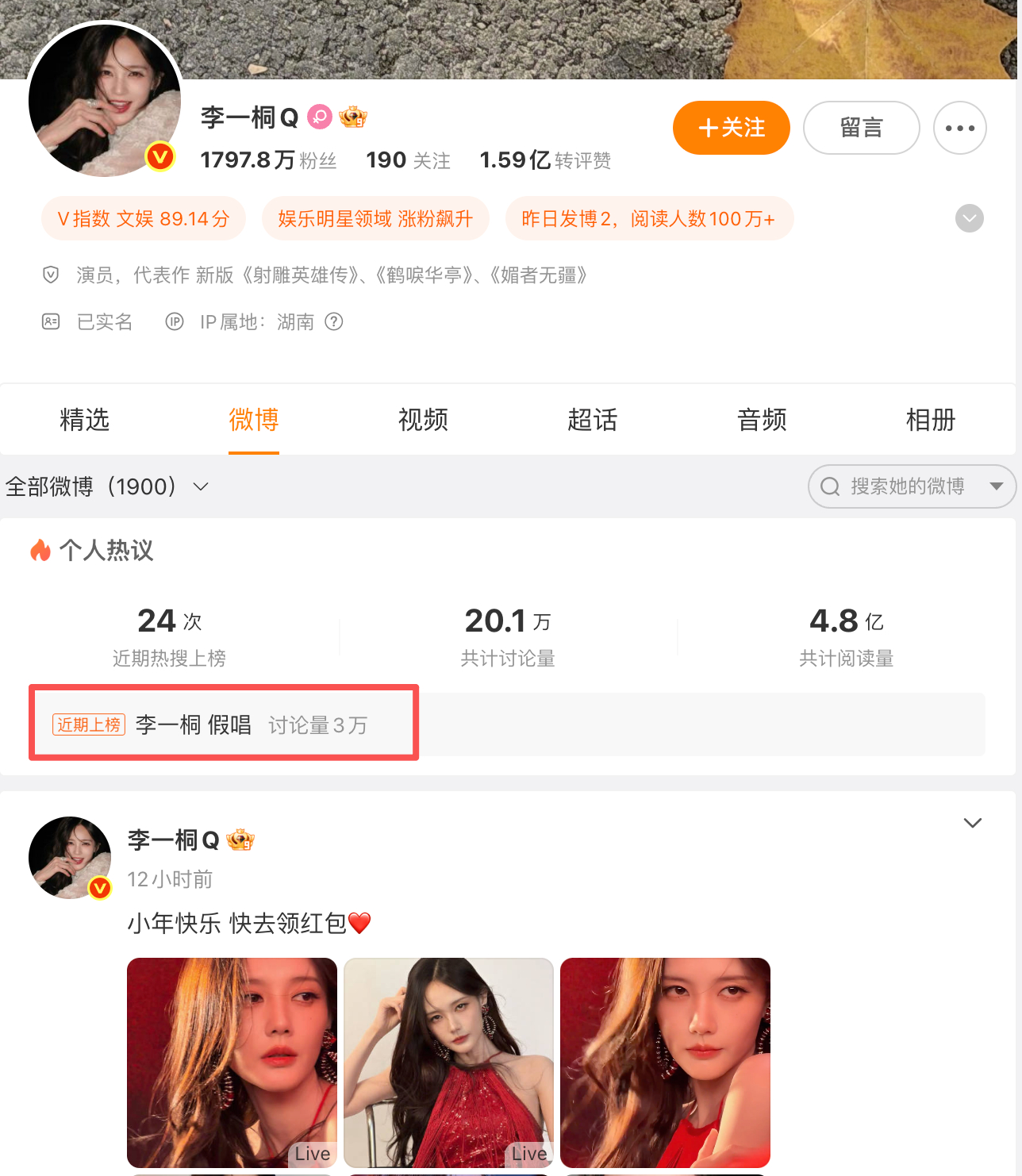The height and width of the screenshot is (1176, 1022).
Task: Click the verification V icon before 演员 description
Action: click(x=50, y=275)
